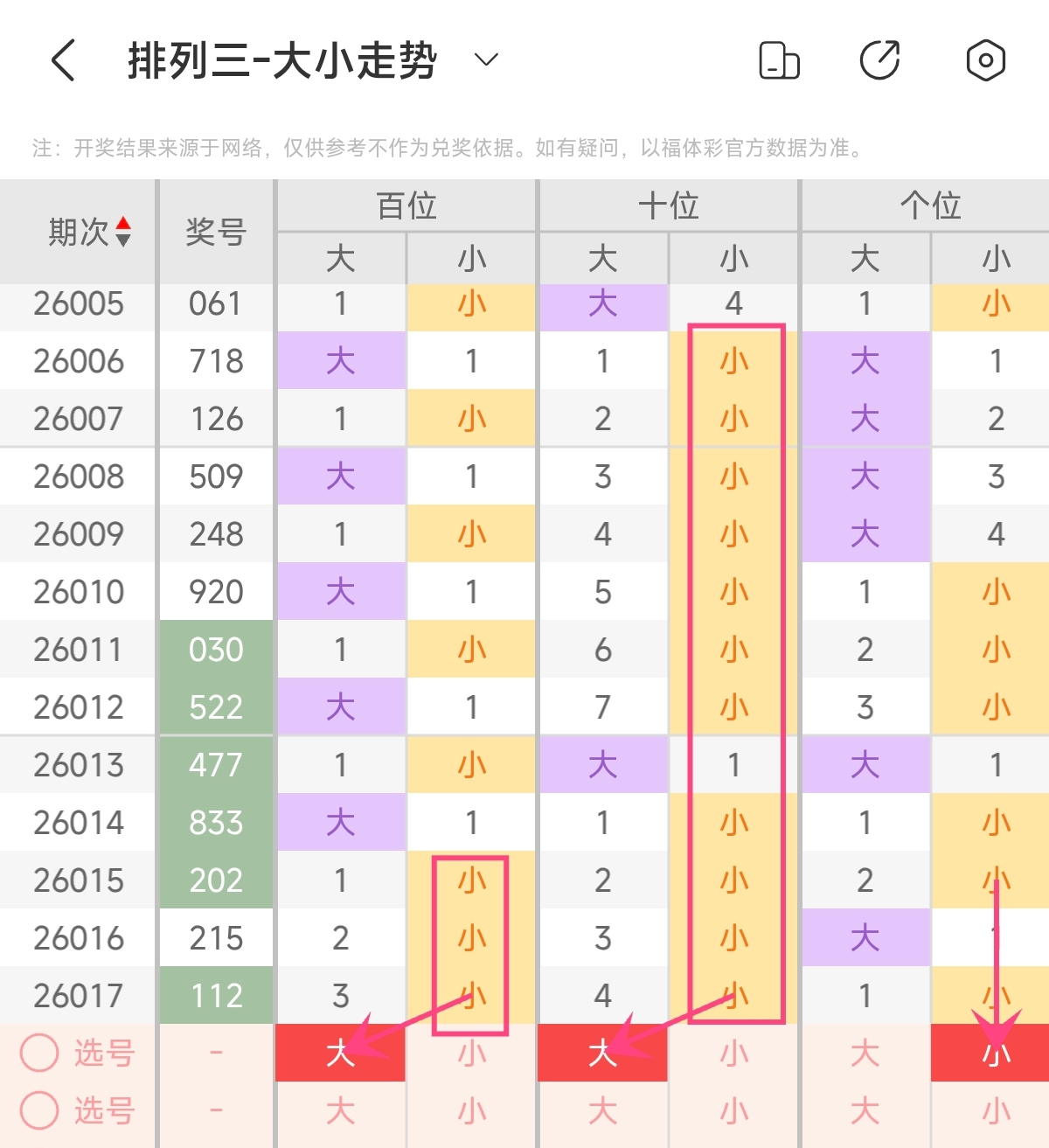This screenshot has width=1049, height=1148.
Task: Pick 百位 小 in the lower 选号 row
Action: [x=471, y=1111]
